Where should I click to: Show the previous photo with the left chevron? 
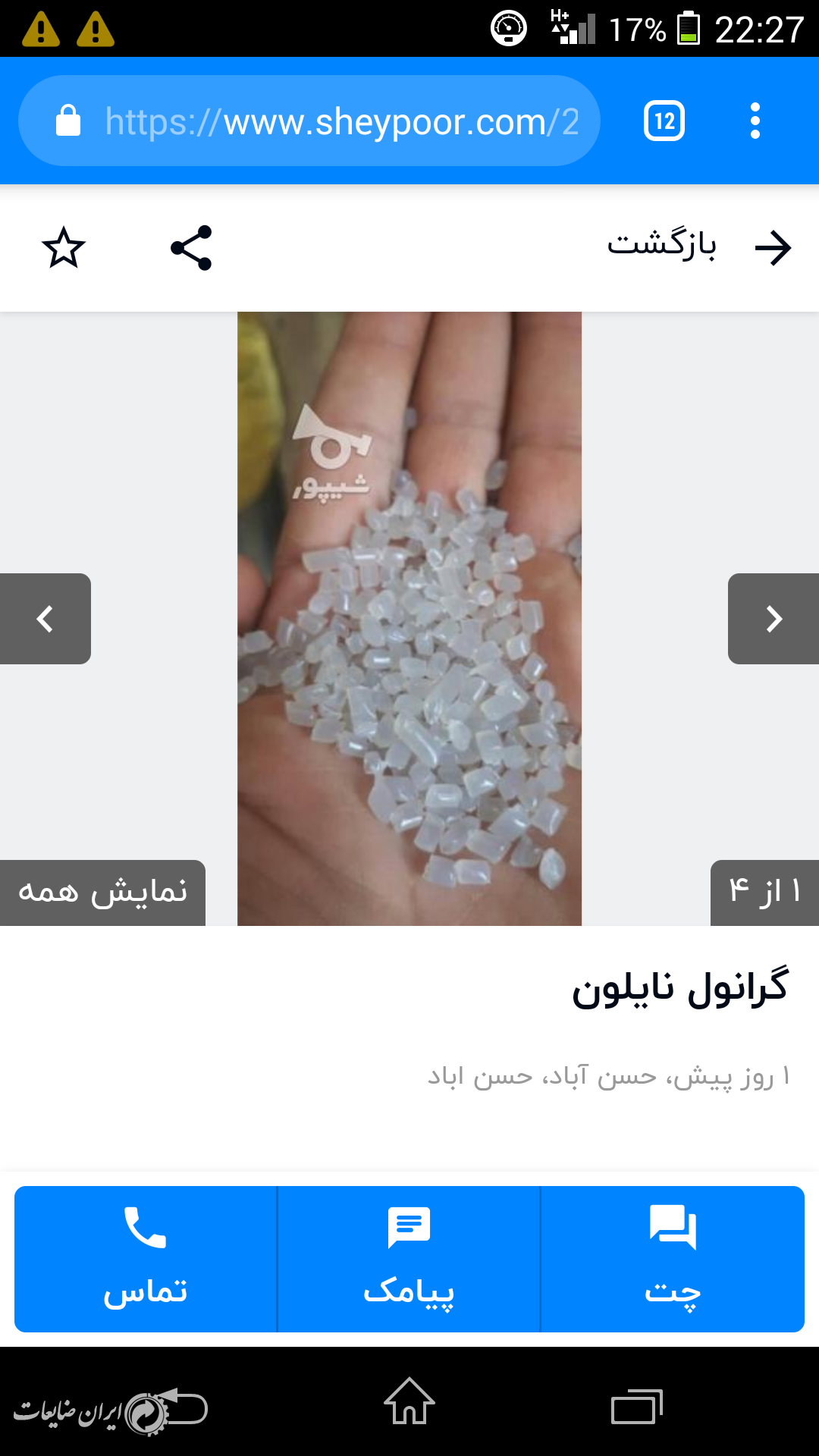45,619
